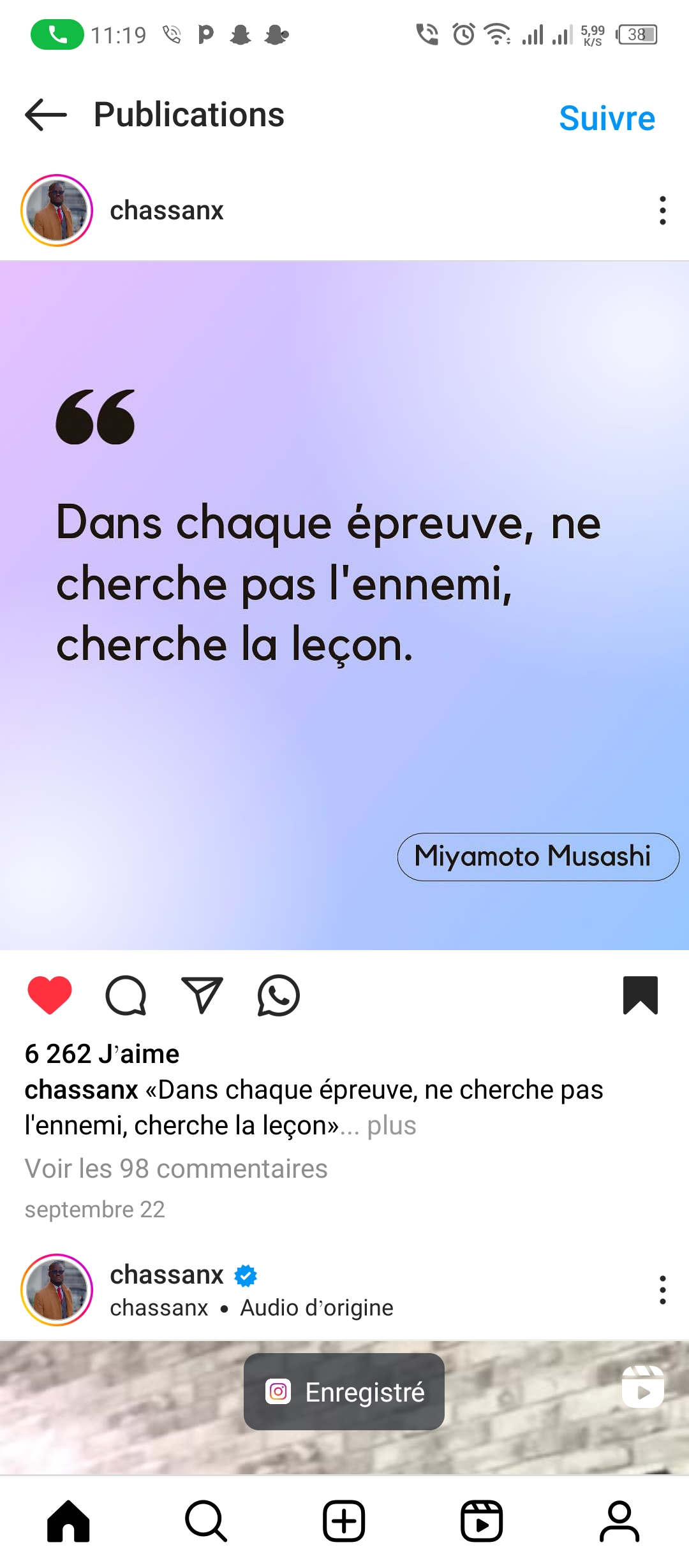Open the Search tab

coord(206,1521)
